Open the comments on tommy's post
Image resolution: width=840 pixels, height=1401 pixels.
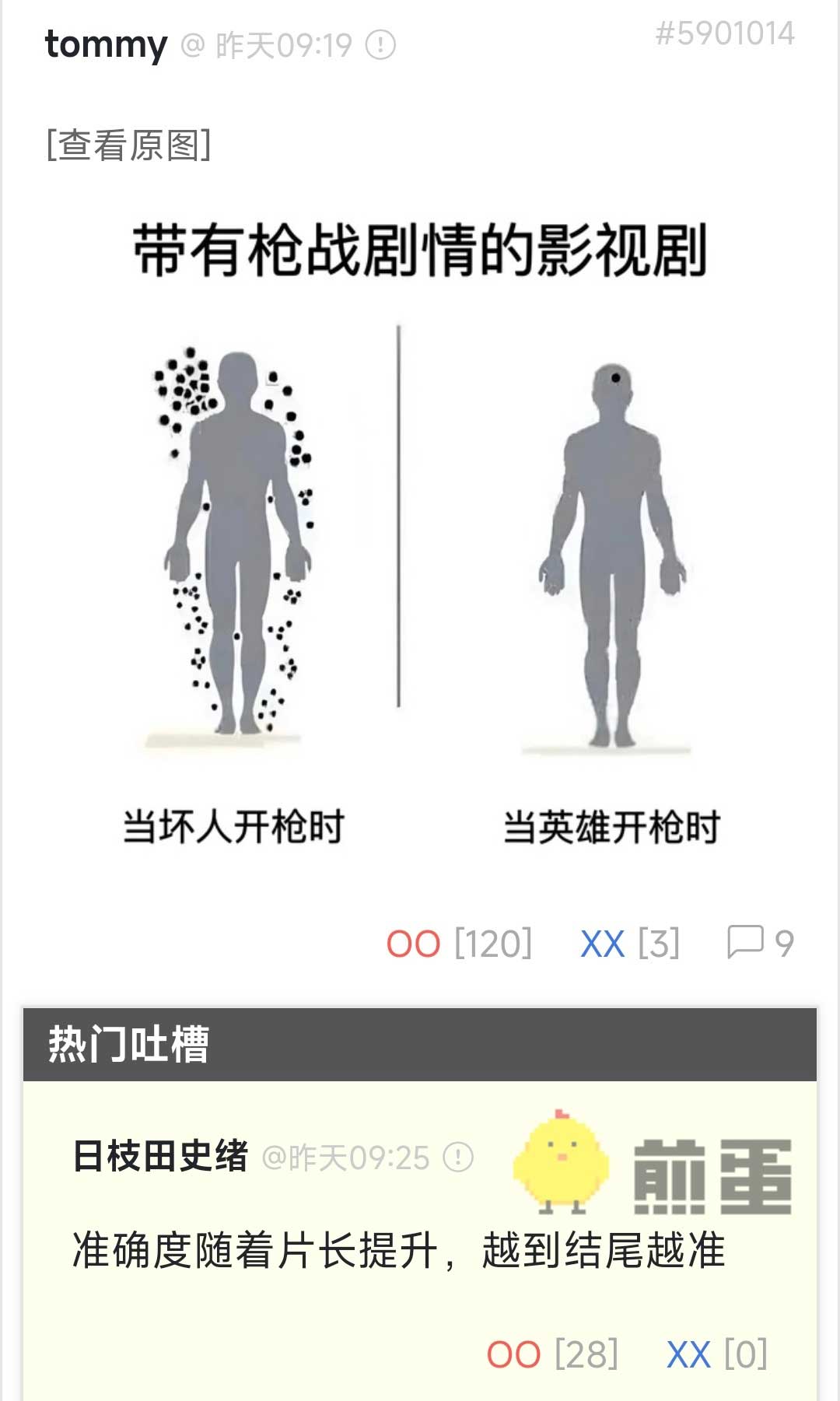click(759, 943)
